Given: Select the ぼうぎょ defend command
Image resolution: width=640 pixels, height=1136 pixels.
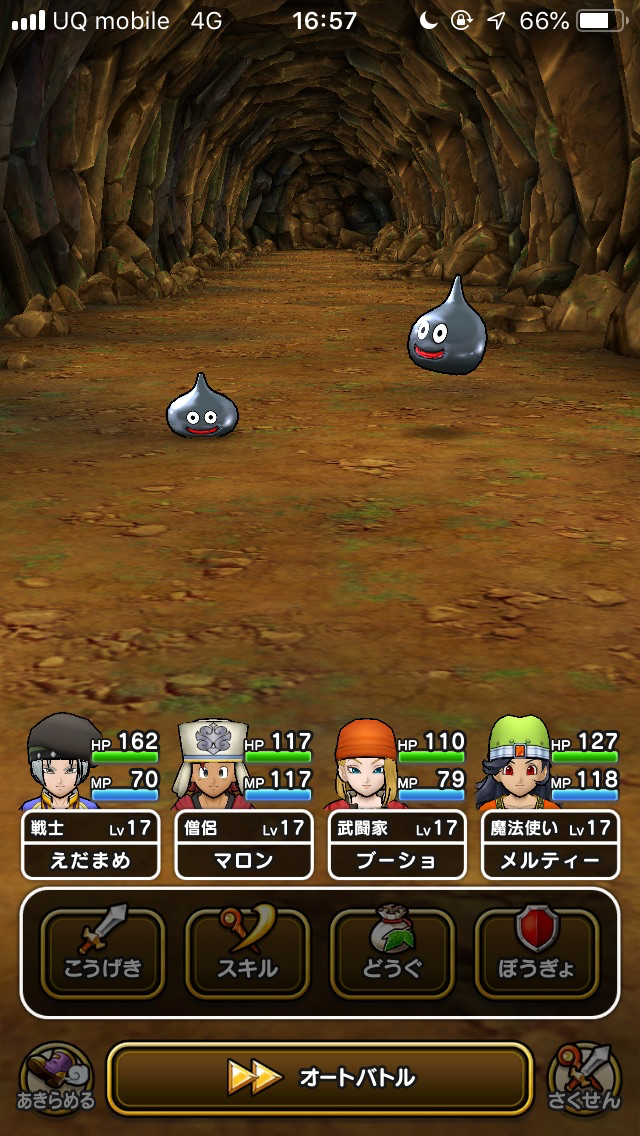Looking at the screenshot, I should pos(536,952).
